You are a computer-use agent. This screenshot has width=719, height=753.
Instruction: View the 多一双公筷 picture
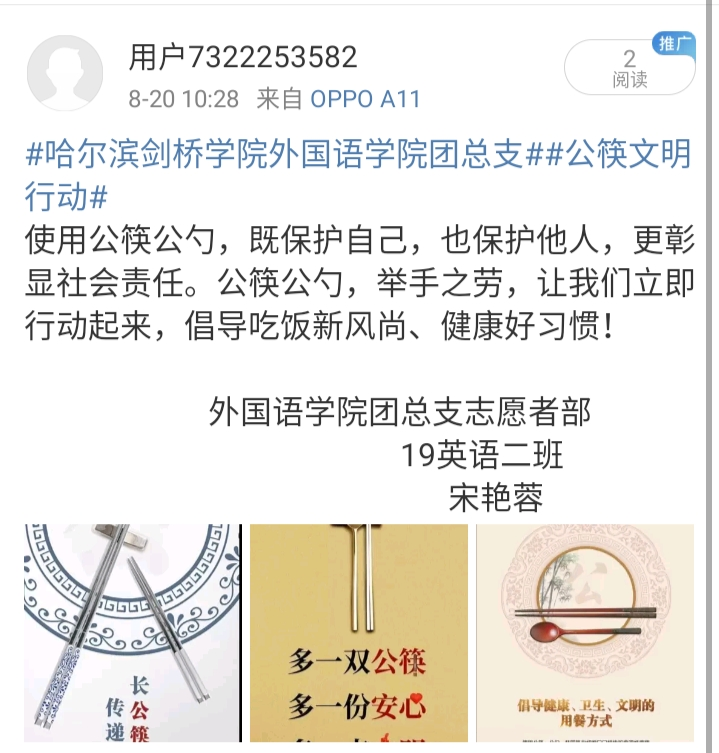pos(358,632)
